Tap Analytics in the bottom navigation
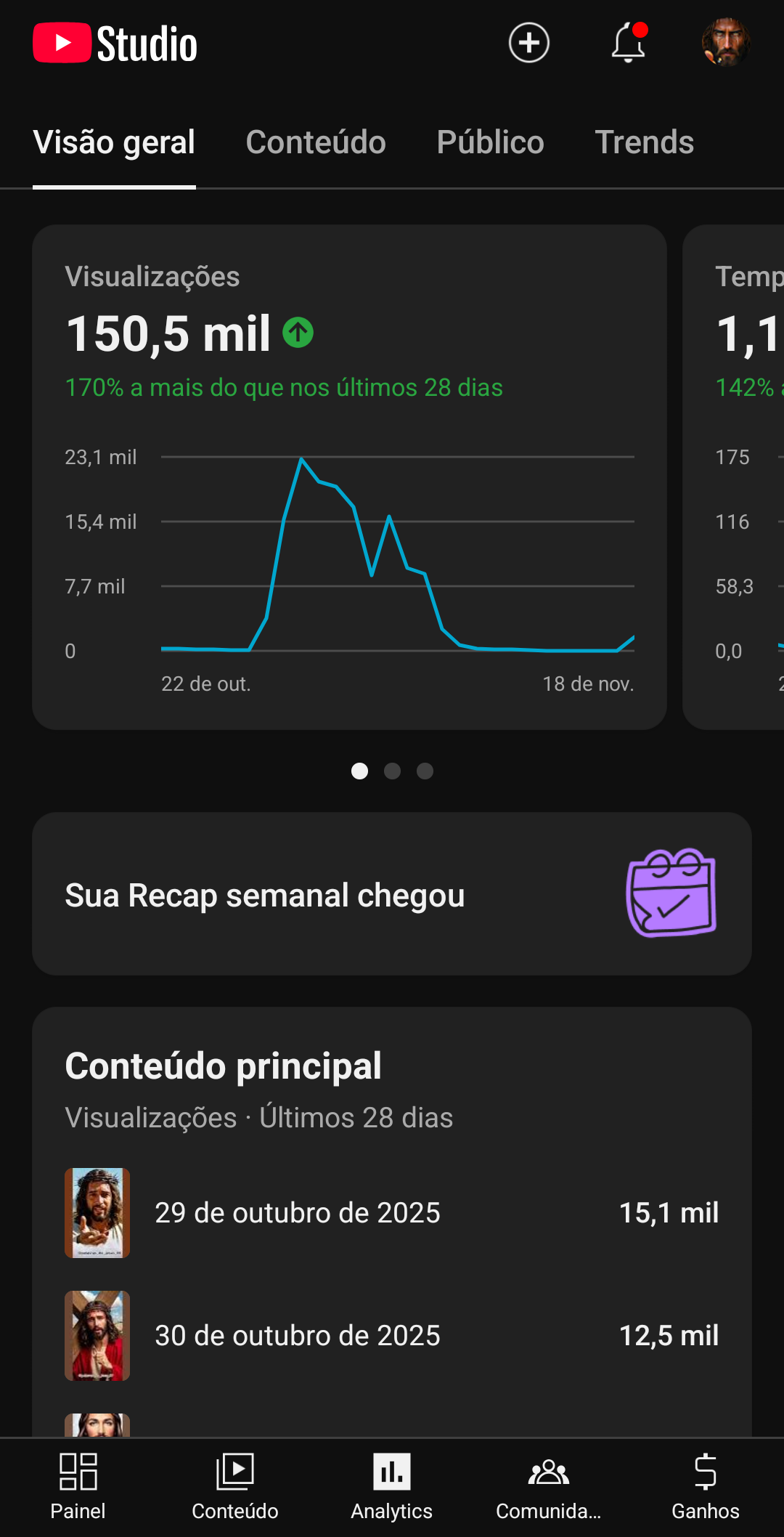 392,1486
